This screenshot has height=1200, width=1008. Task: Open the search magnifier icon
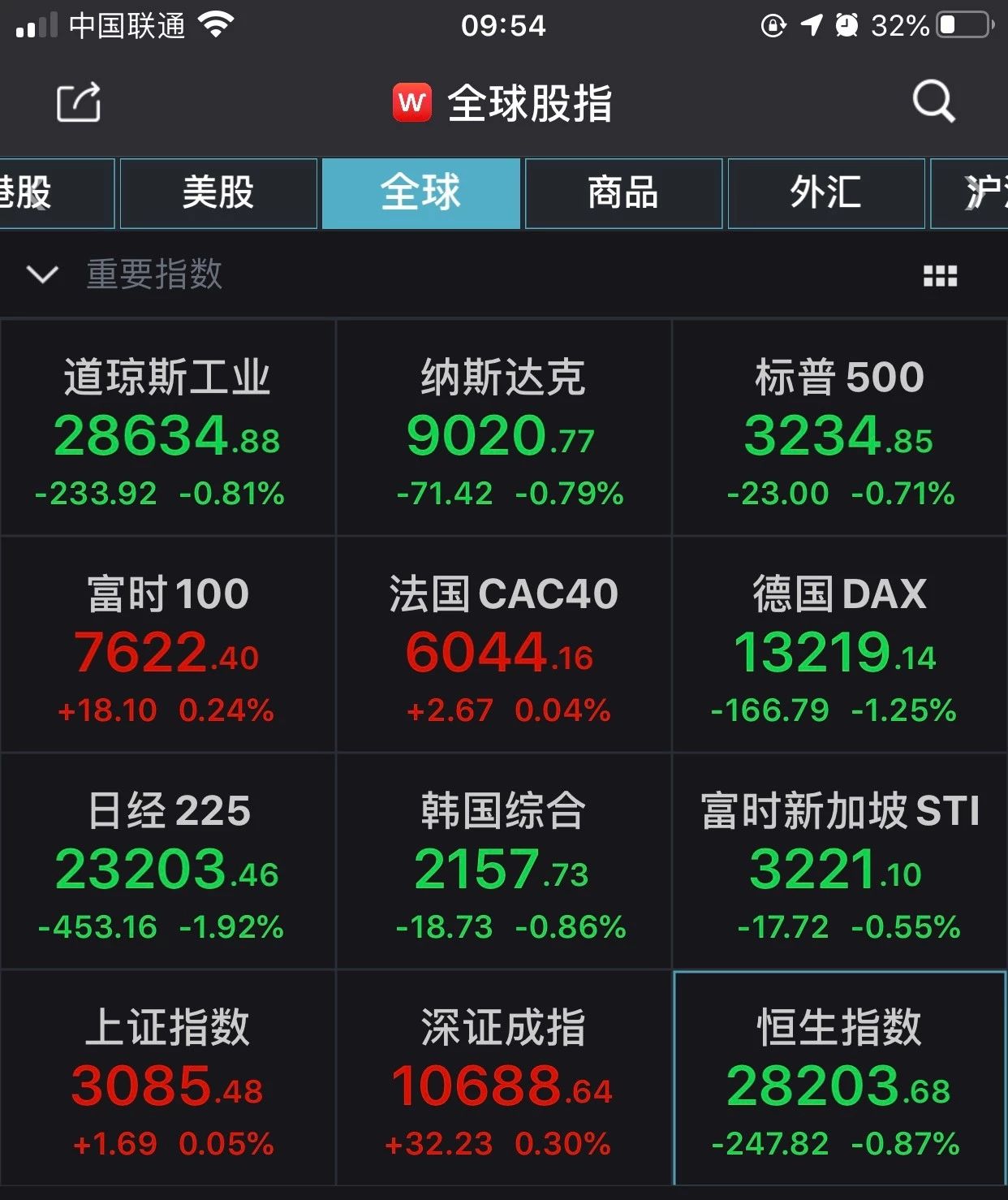[x=933, y=102]
